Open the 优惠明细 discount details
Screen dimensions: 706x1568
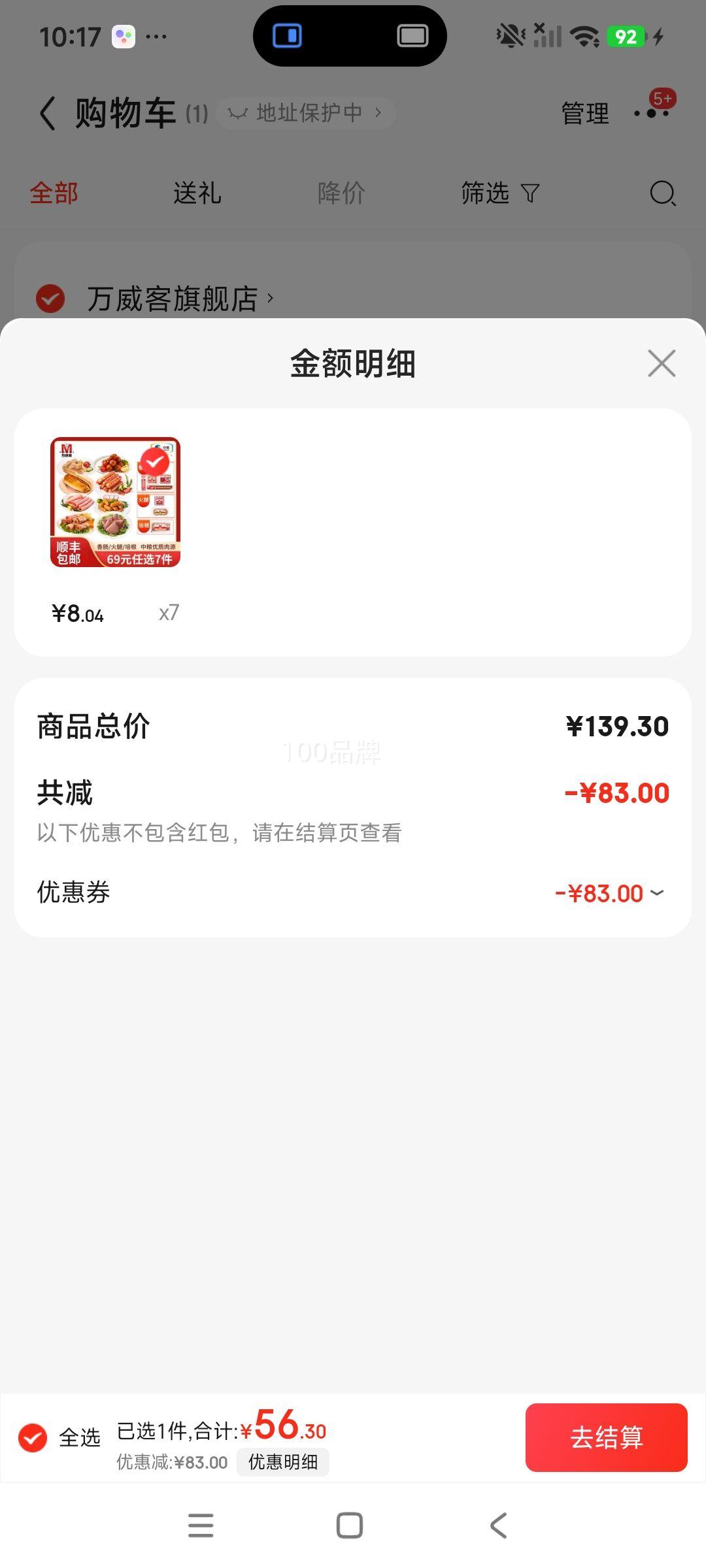tap(283, 1462)
